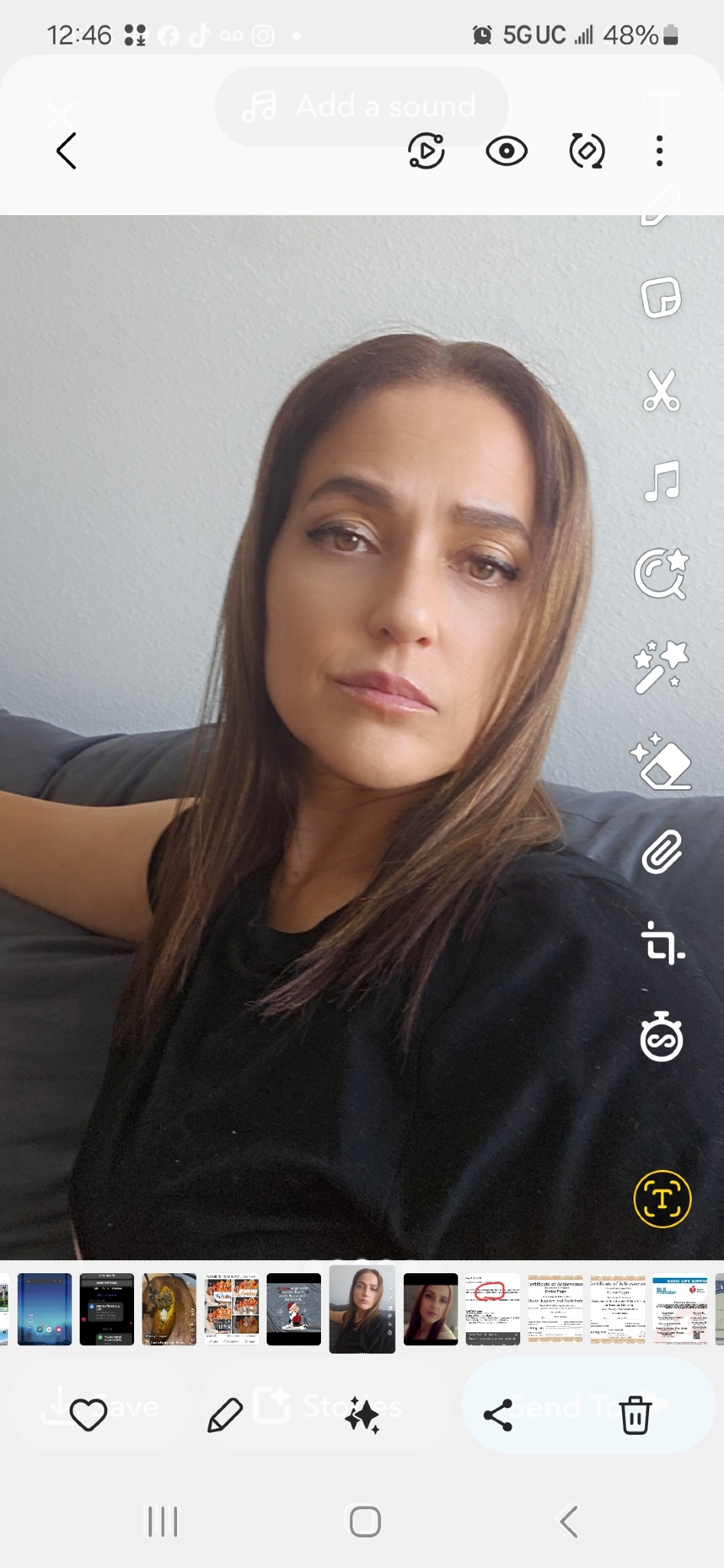Open the red-haired selfie thumbnail

pos(431,1309)
